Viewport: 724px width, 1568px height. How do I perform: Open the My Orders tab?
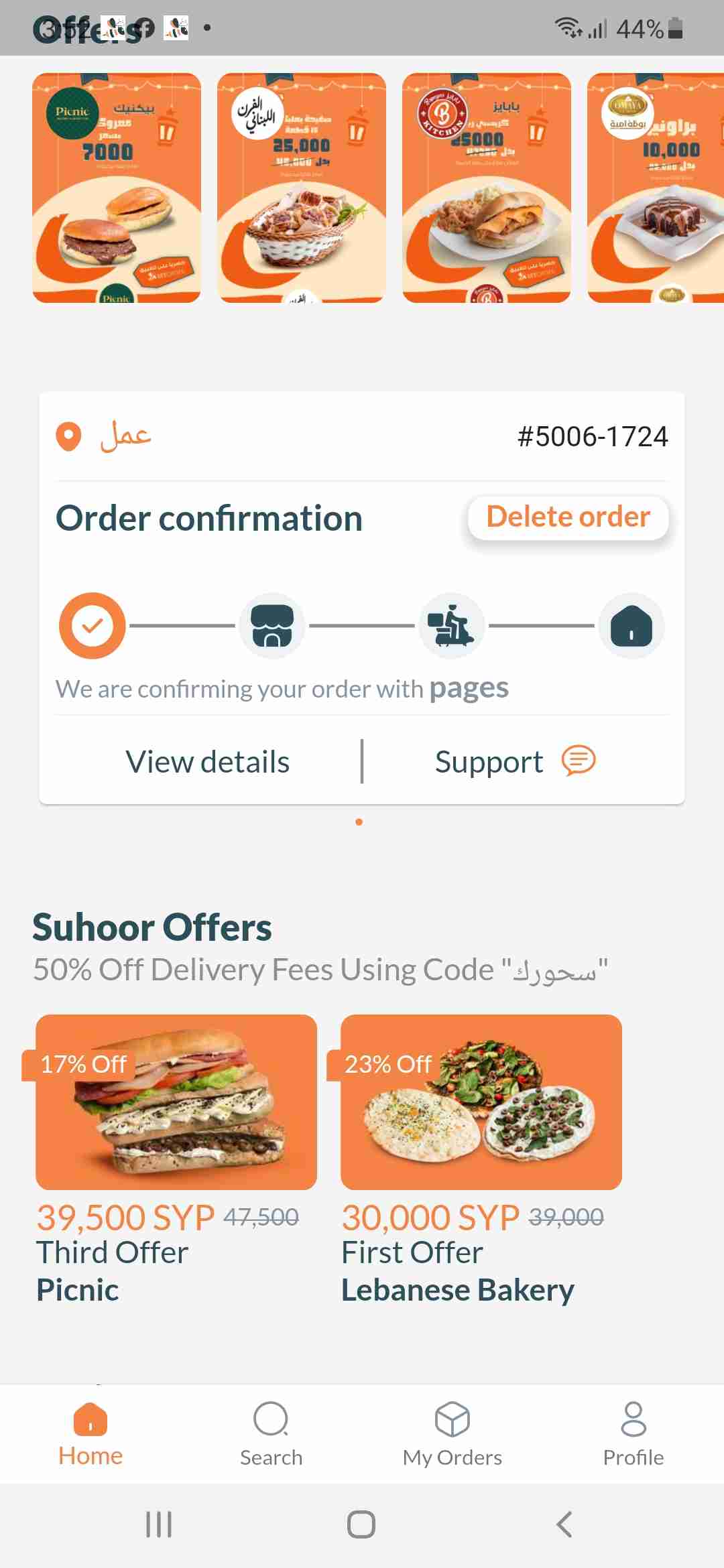coord(452,1435)
